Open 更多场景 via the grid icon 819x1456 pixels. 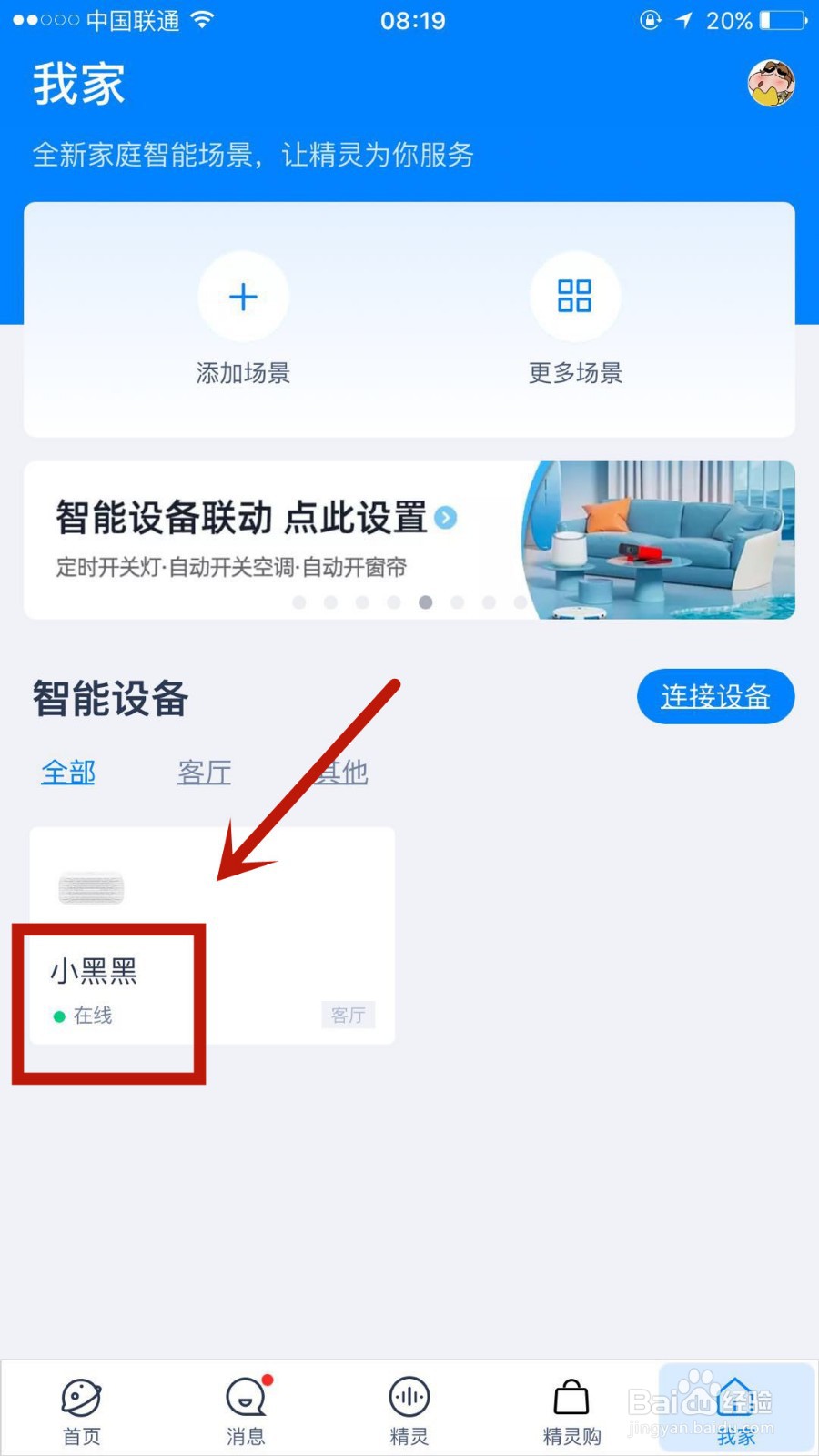pyautogui.click(x=575, y=295)
